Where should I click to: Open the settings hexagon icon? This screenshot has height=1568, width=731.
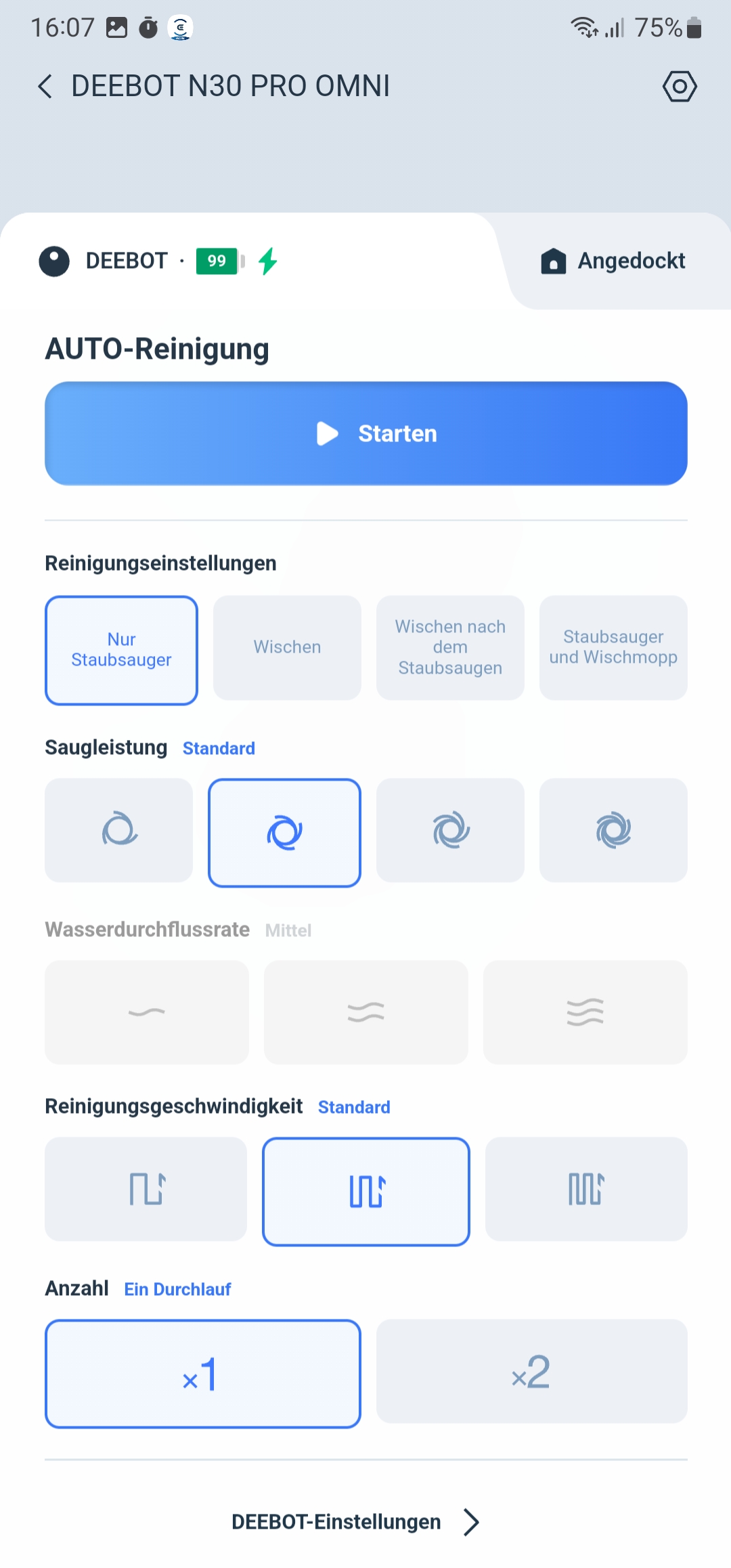tap(679, 87)
